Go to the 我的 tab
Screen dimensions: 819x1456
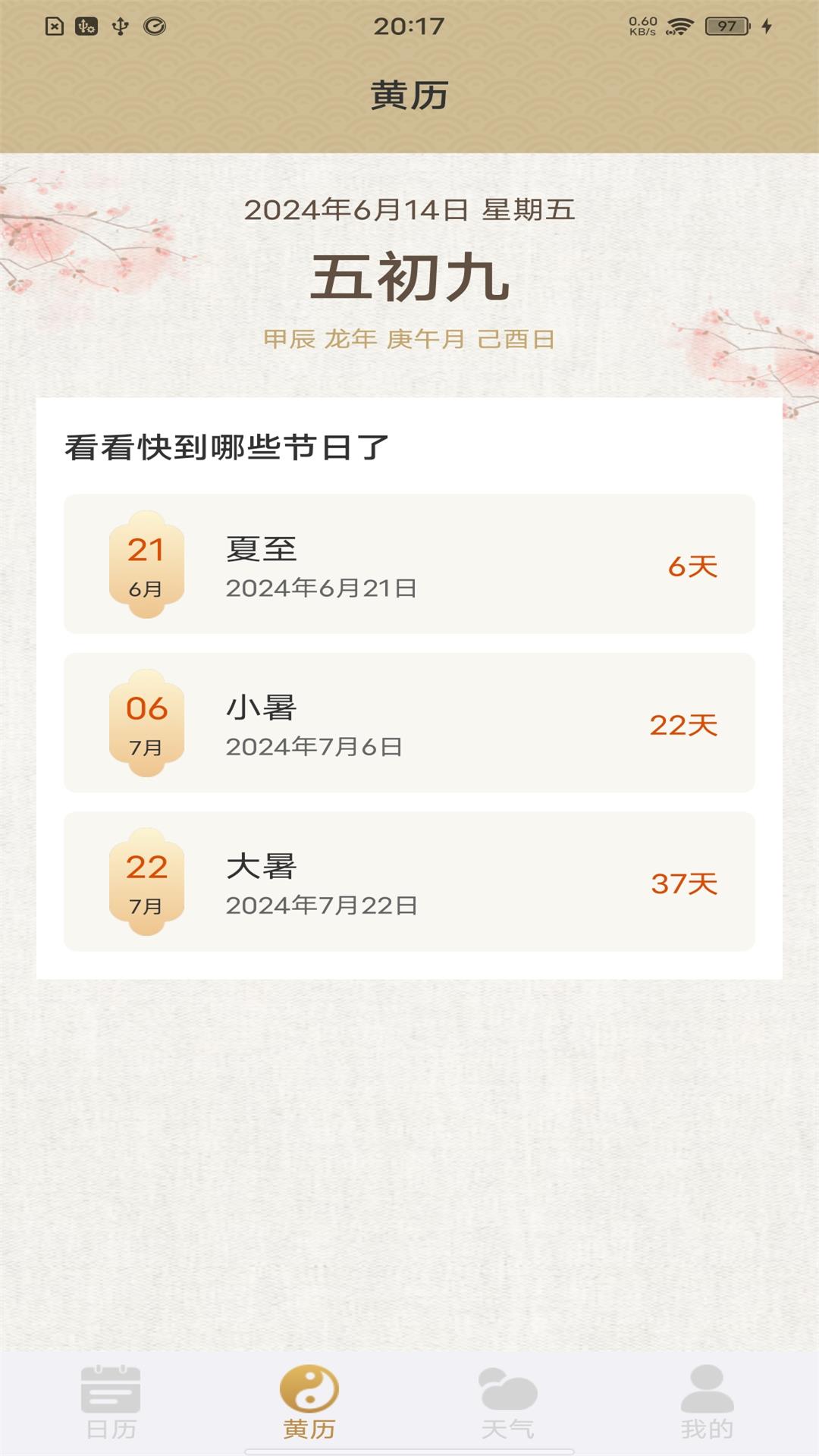(x=707, y=1401)
